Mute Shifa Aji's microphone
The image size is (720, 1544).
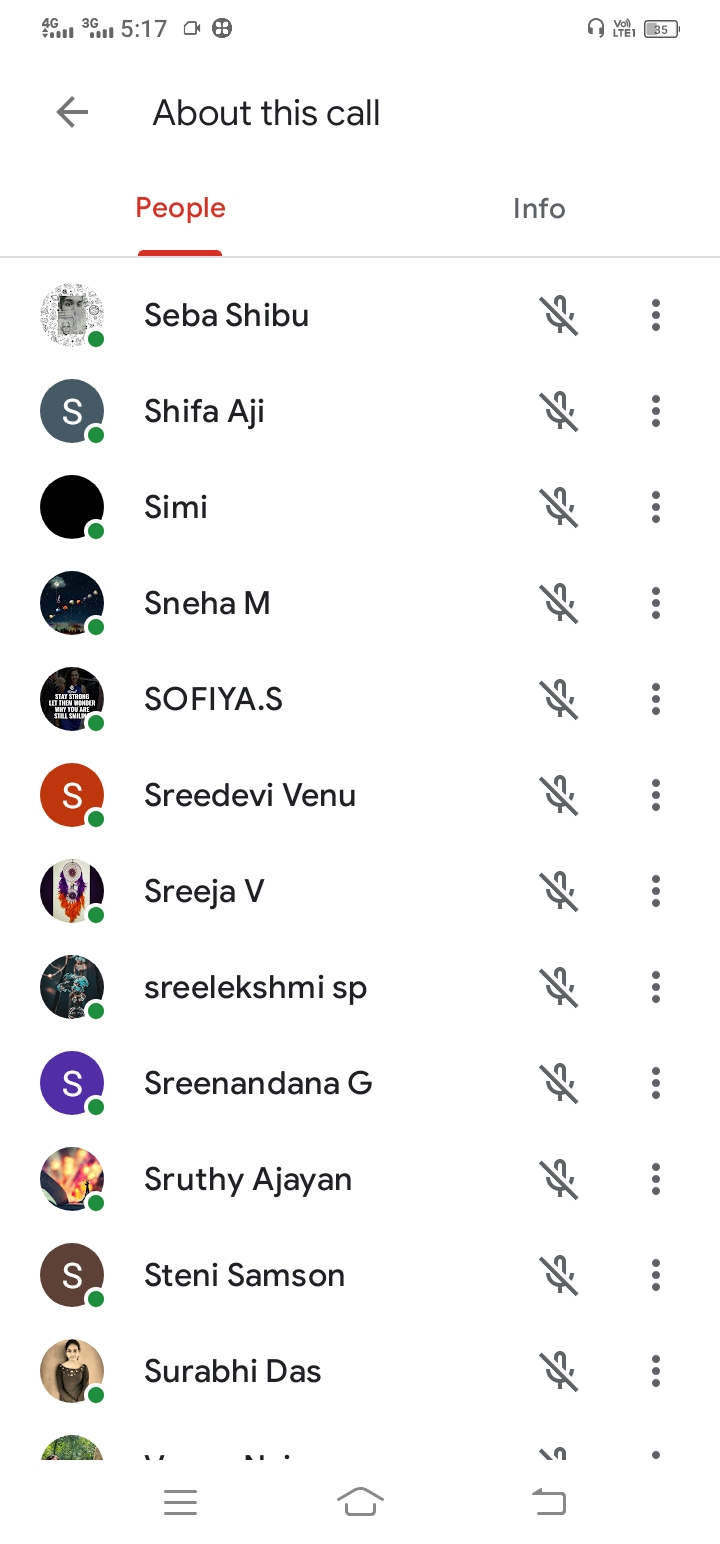pos(560,411)
